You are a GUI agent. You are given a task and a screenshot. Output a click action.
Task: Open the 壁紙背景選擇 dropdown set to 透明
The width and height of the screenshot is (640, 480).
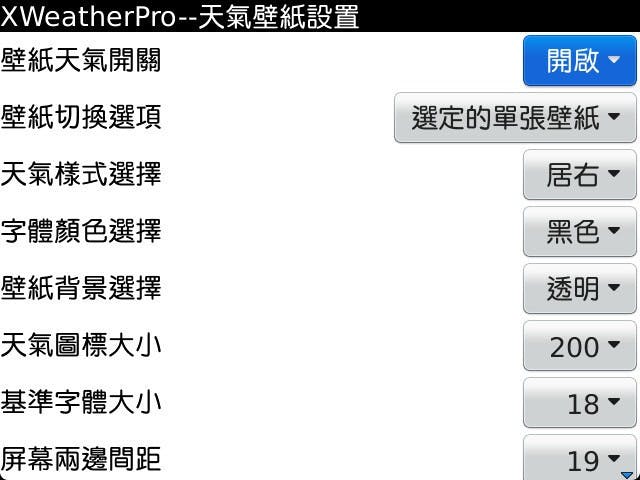(x=579, y=290)
